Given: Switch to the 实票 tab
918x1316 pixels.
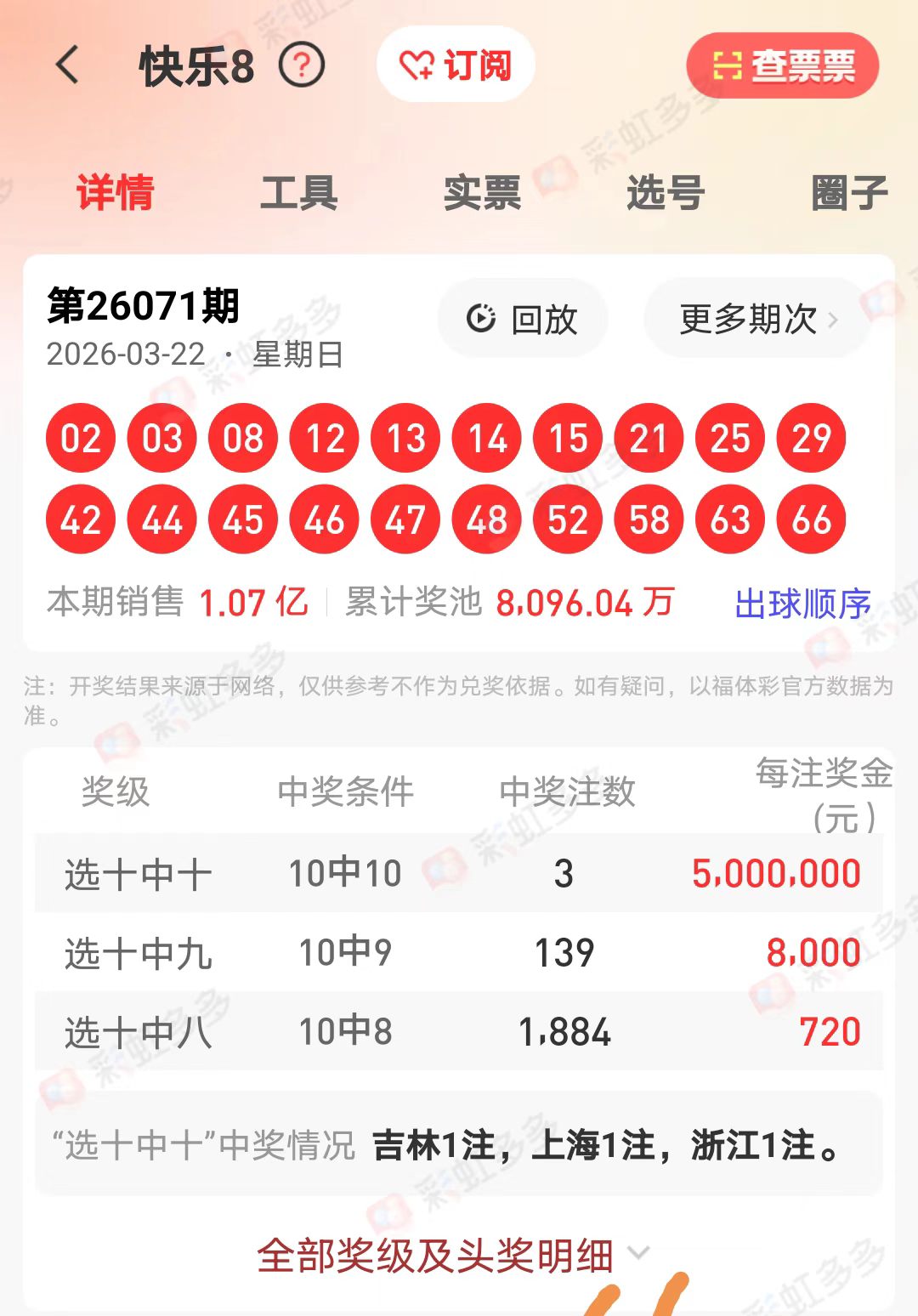Looking at the screenshot, I should coord(482,193).
